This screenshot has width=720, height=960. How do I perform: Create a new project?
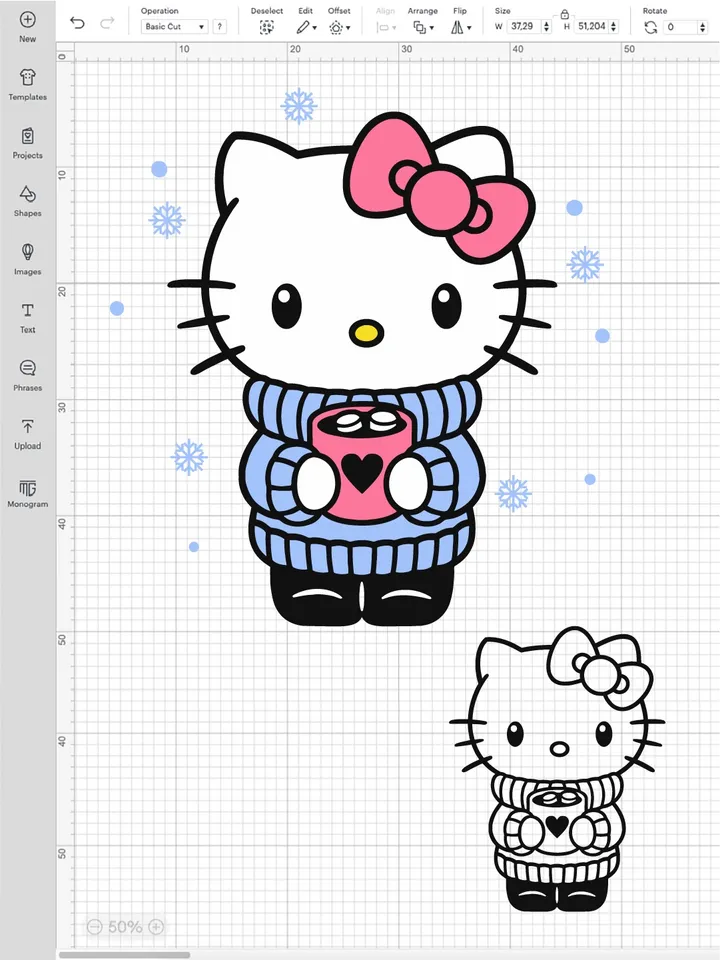(x=27, y=25)
